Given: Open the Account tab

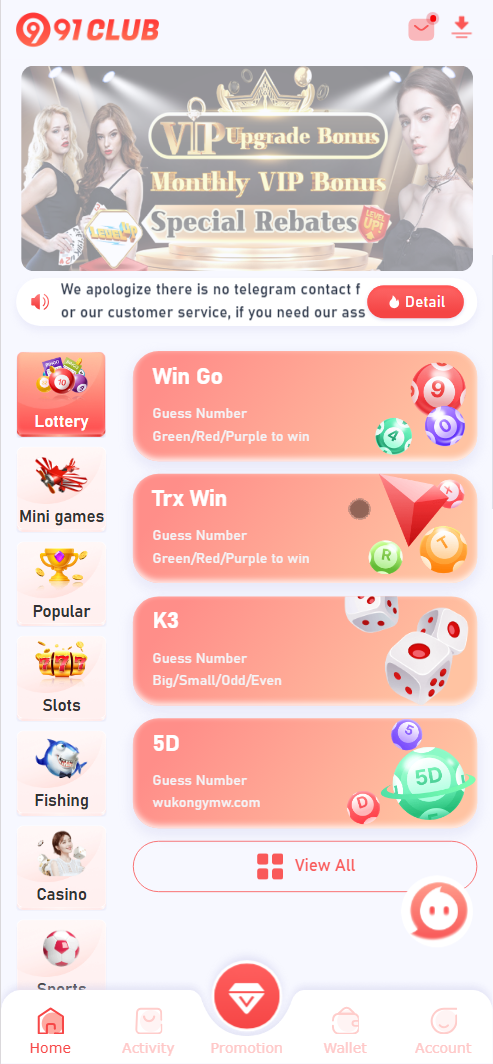Looking at the screenshot, I should 443,1031.
